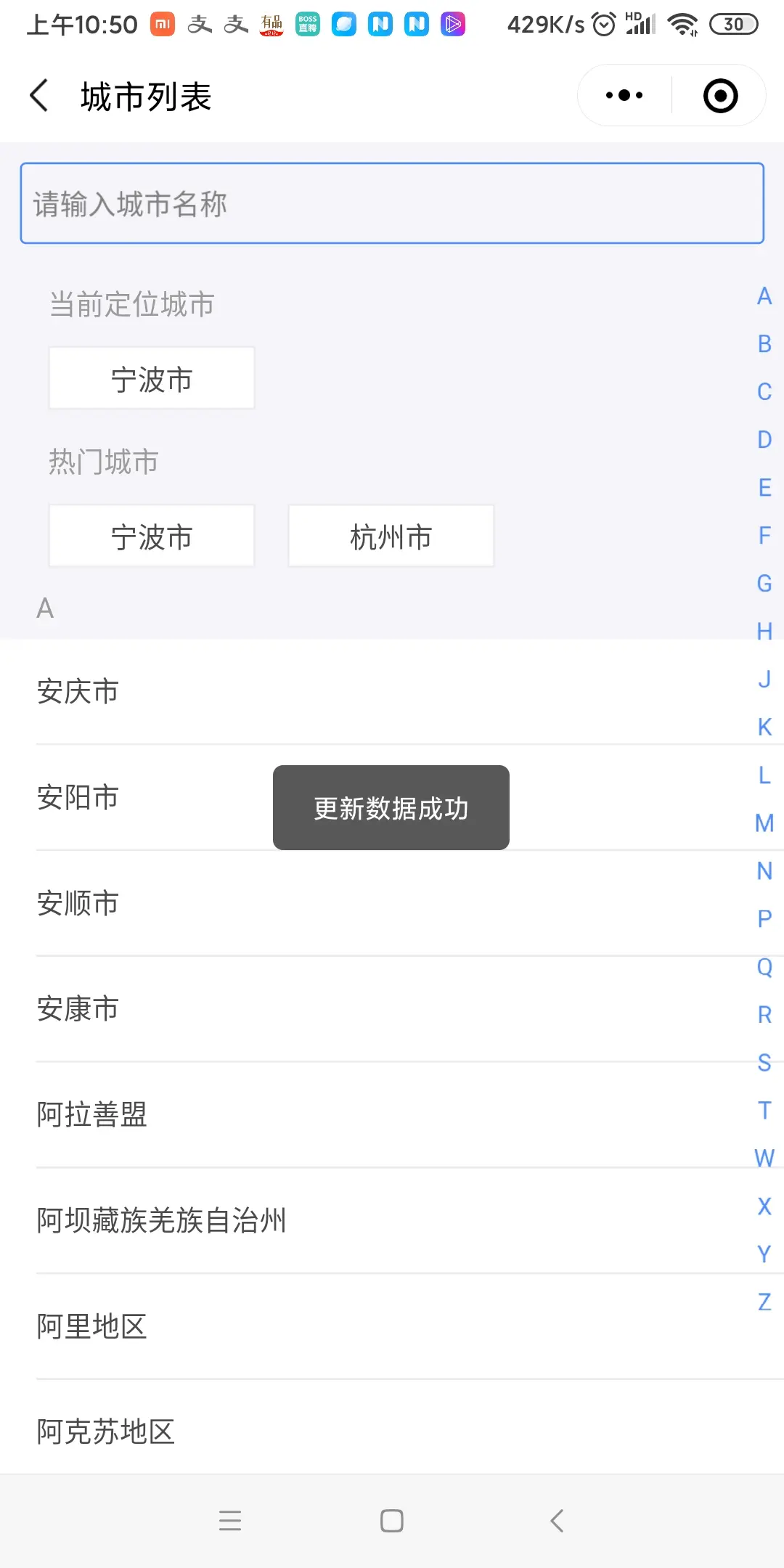Choose 杭州市 from hot cities
This screenshot has height=1568, width=784.
pyautogui.click(x=391, y=536)
